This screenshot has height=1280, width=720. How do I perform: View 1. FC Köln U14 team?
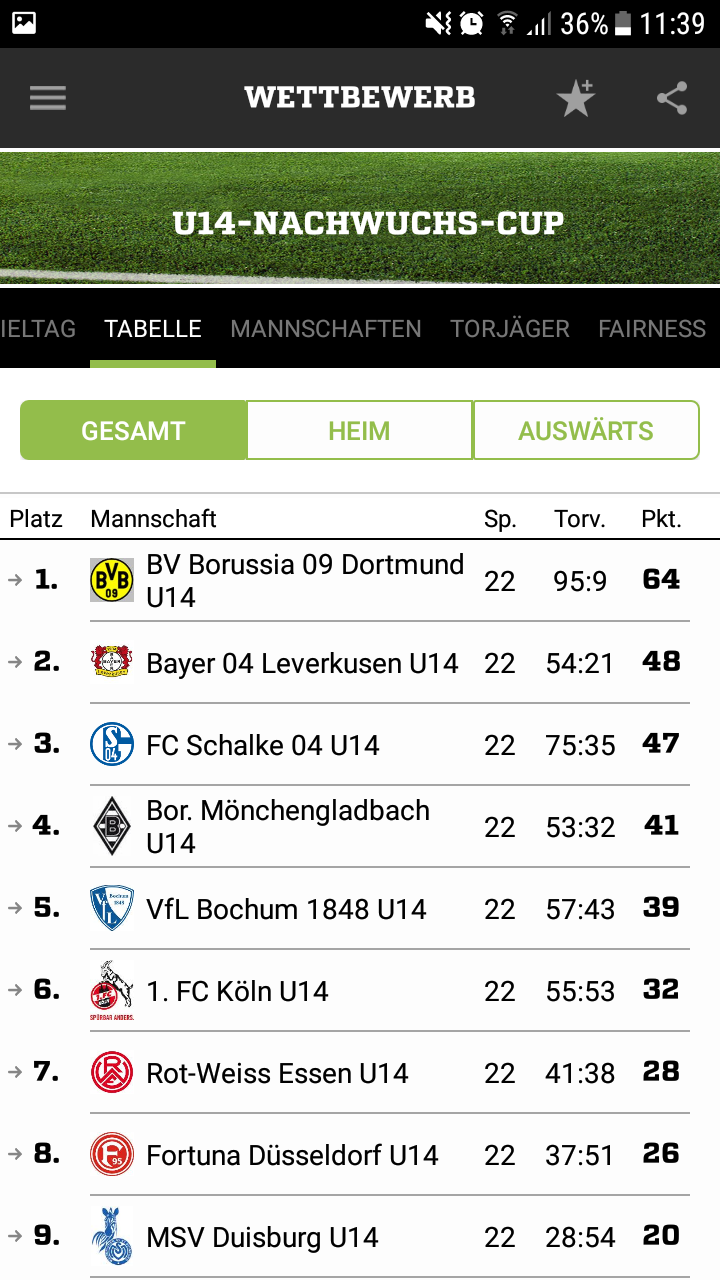pos(360,990)
